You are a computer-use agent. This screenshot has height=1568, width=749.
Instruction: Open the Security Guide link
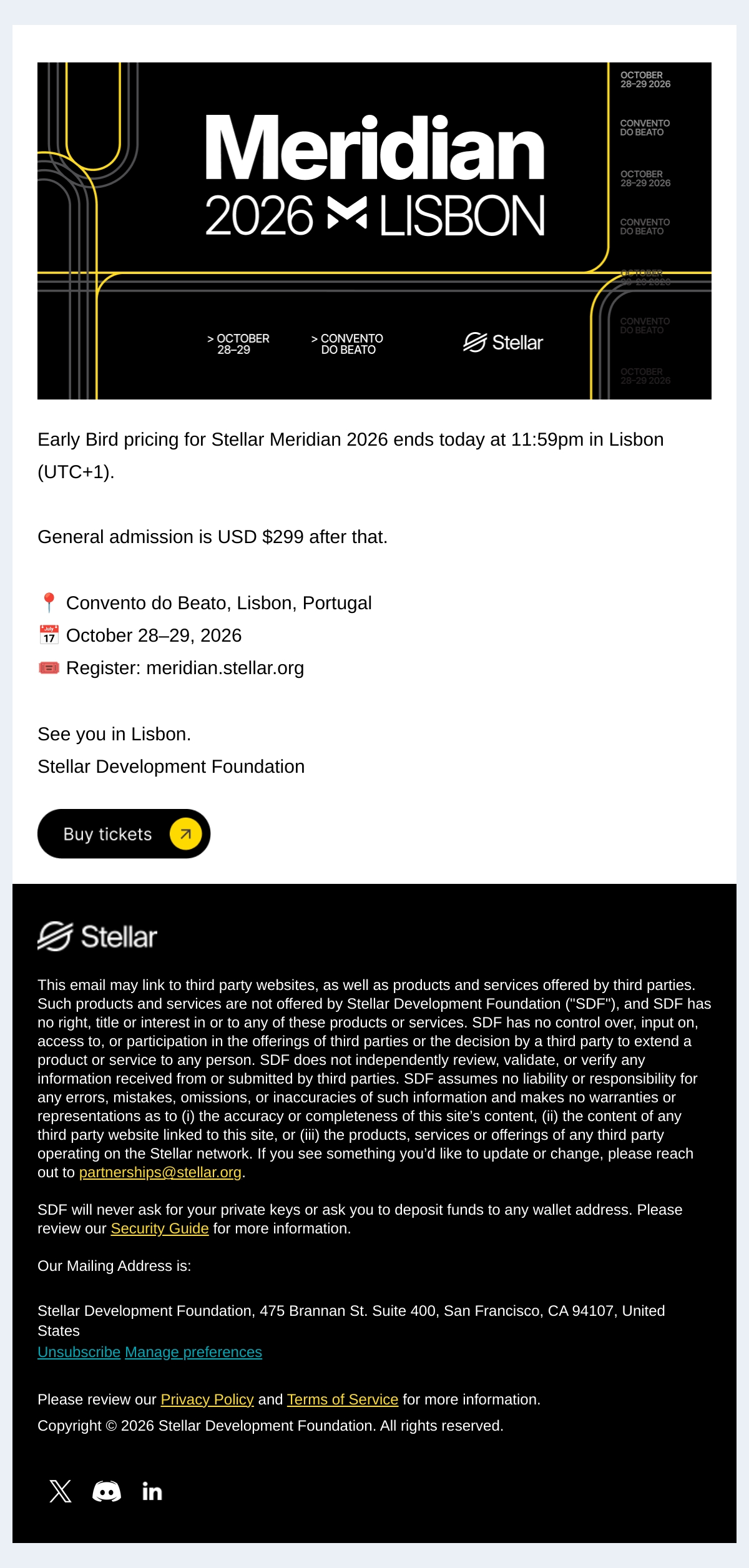(x=160, y=1228)
